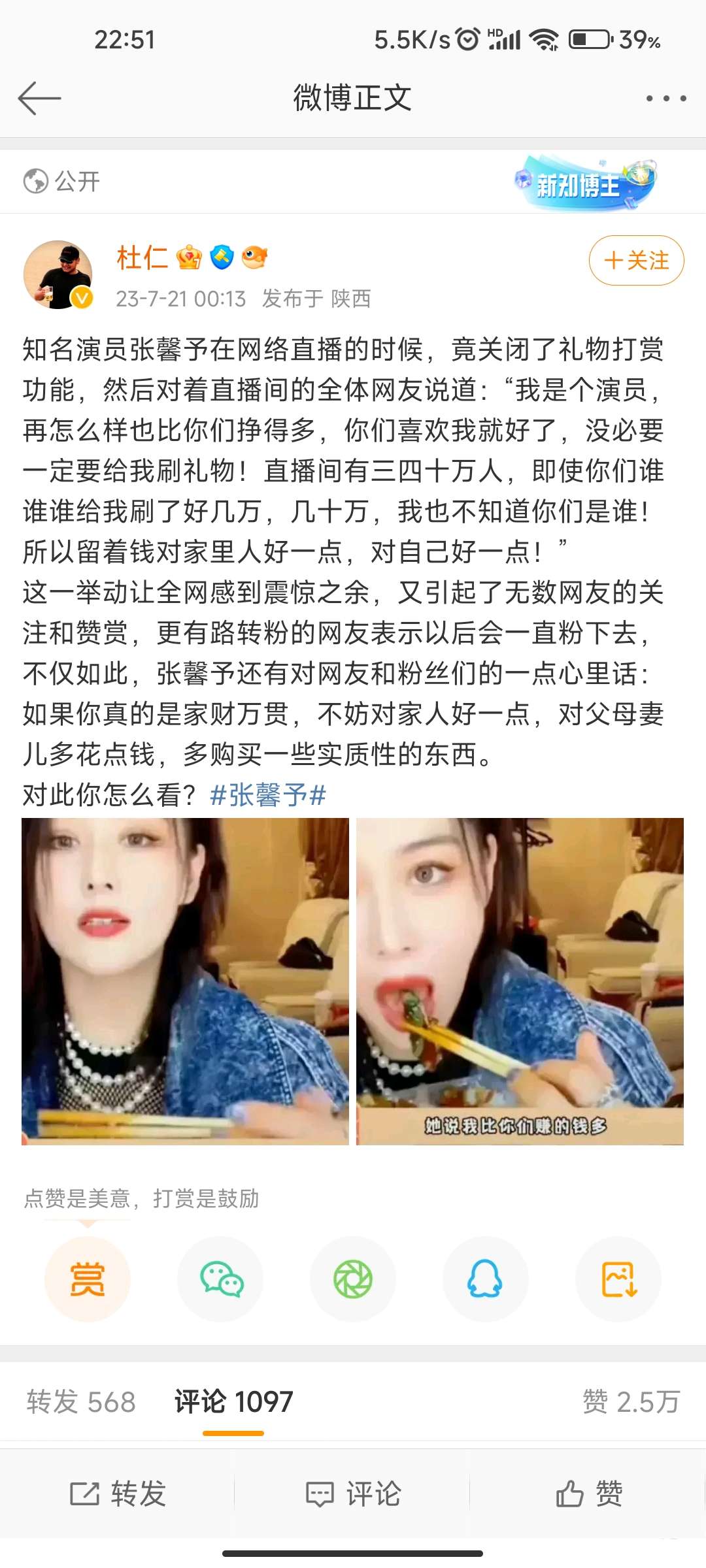Go back from the Weibo post page
The height and width of the screenshot is (1568, 706).
click(x=39, y=99)
